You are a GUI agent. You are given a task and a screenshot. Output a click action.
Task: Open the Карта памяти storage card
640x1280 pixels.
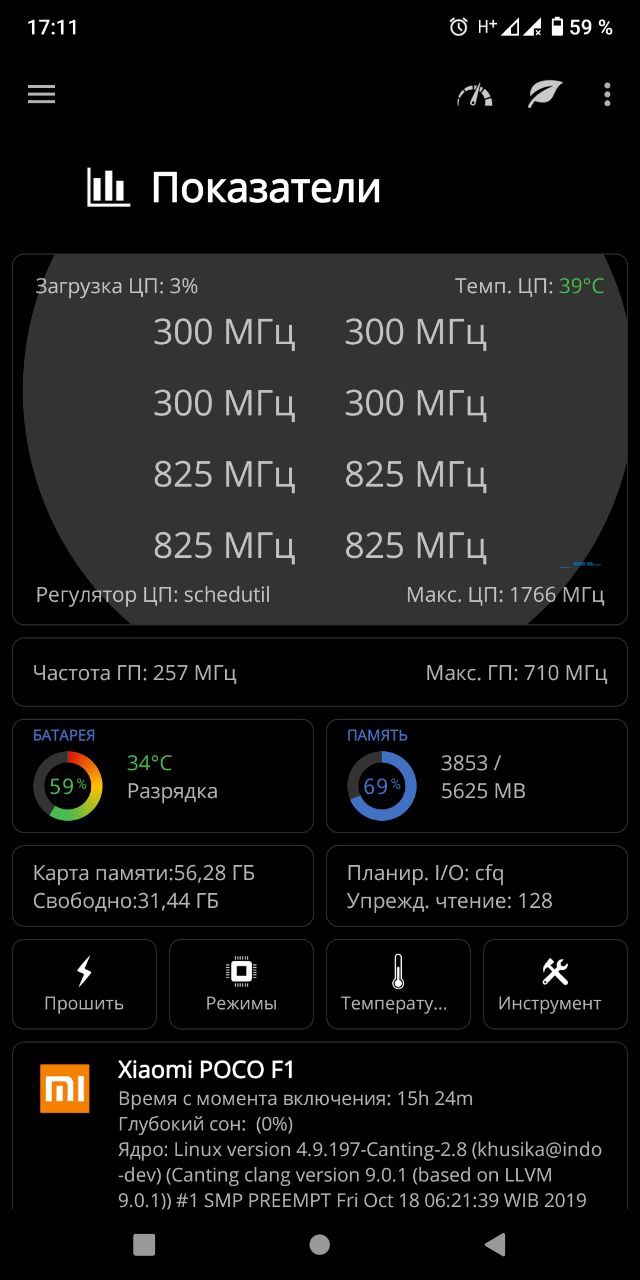[163, 886]
